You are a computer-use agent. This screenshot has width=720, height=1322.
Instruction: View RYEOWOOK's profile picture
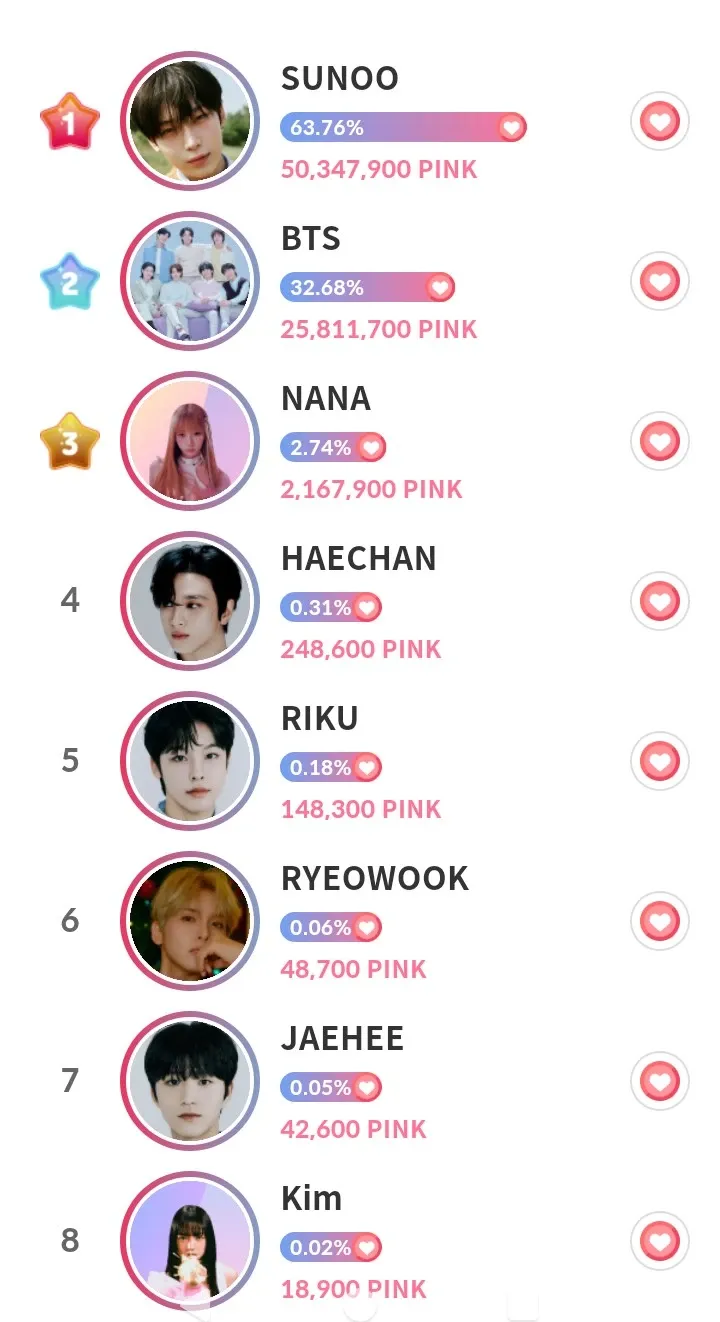click(190, 920)
